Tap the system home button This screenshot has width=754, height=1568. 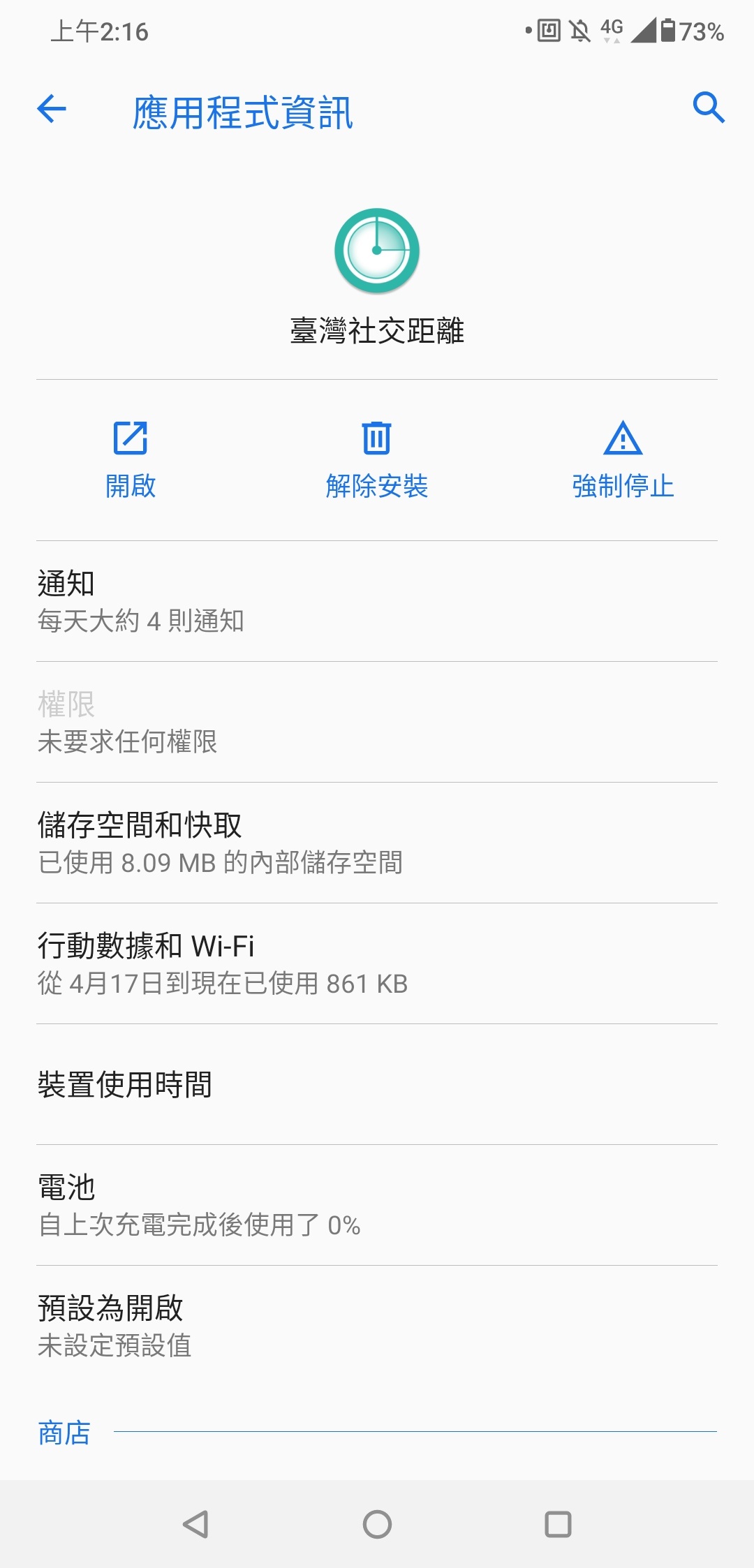(x=377, y=1524)
